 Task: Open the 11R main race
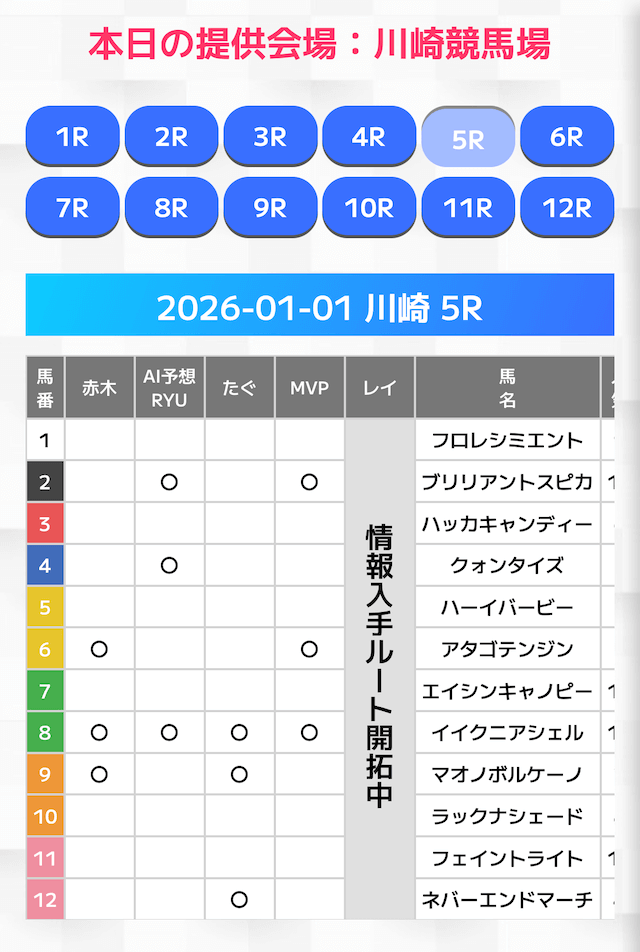[468, 208]
